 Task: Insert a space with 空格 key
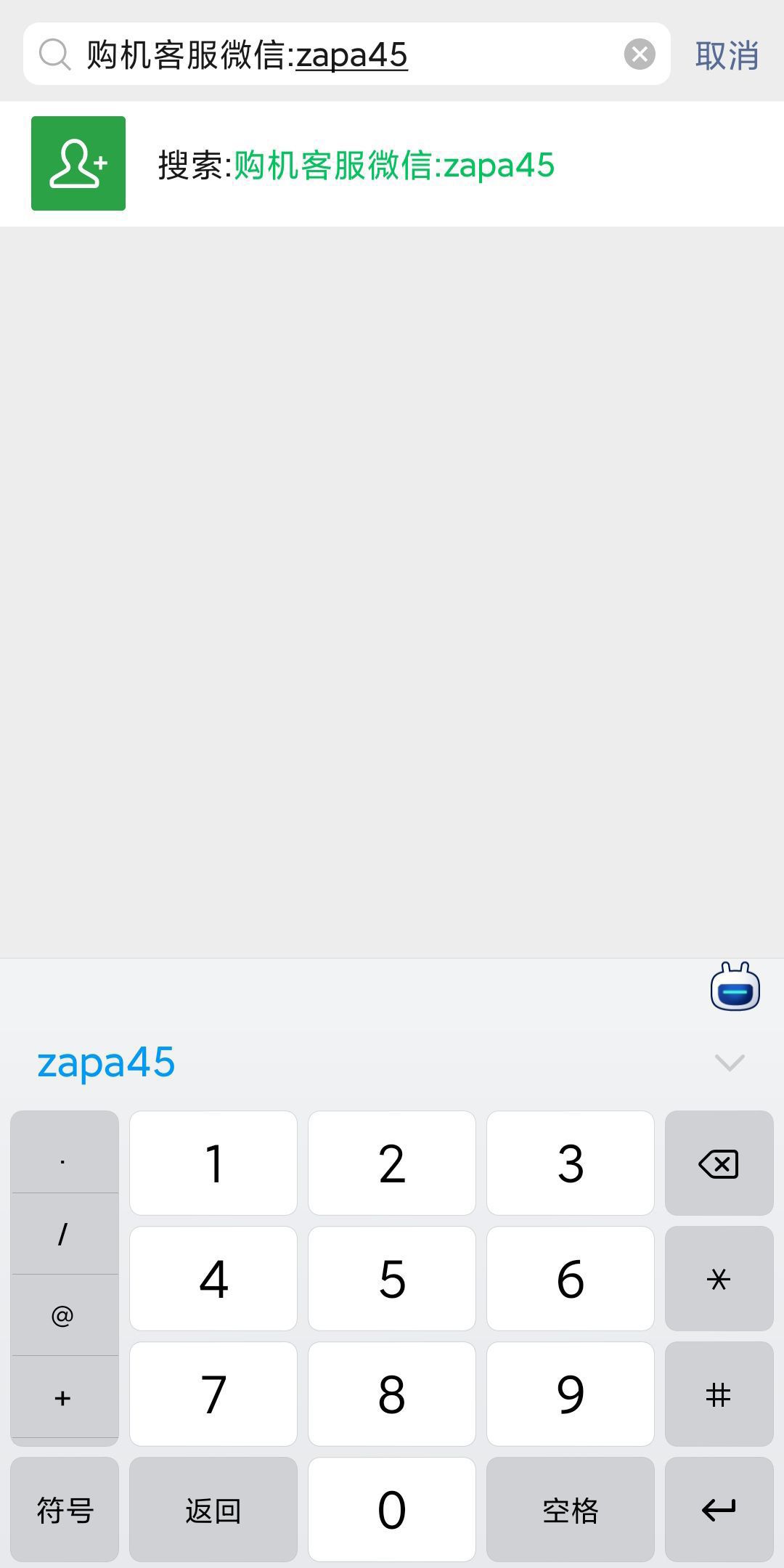570,1510
